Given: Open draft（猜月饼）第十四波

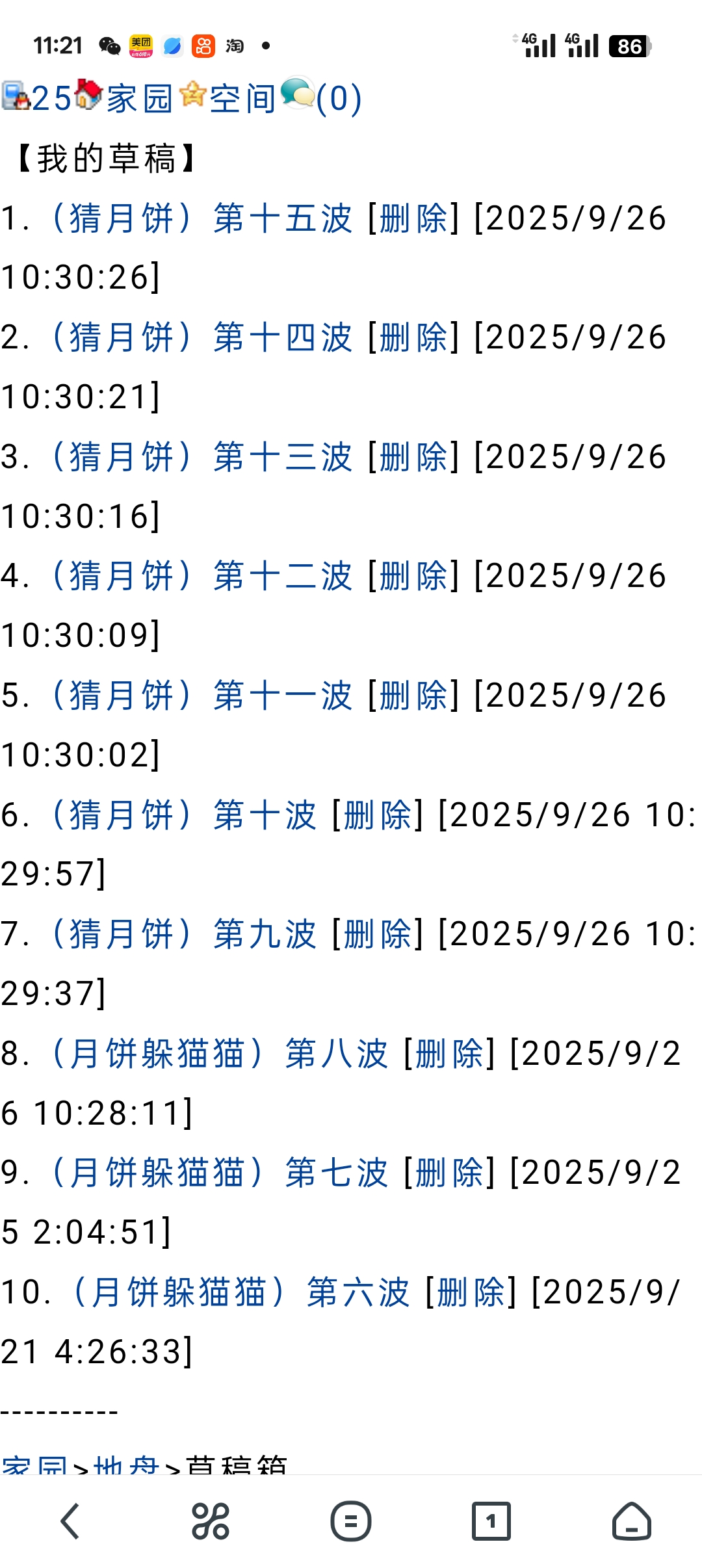Looking at the screenshot, I should [x=201, y=337].
